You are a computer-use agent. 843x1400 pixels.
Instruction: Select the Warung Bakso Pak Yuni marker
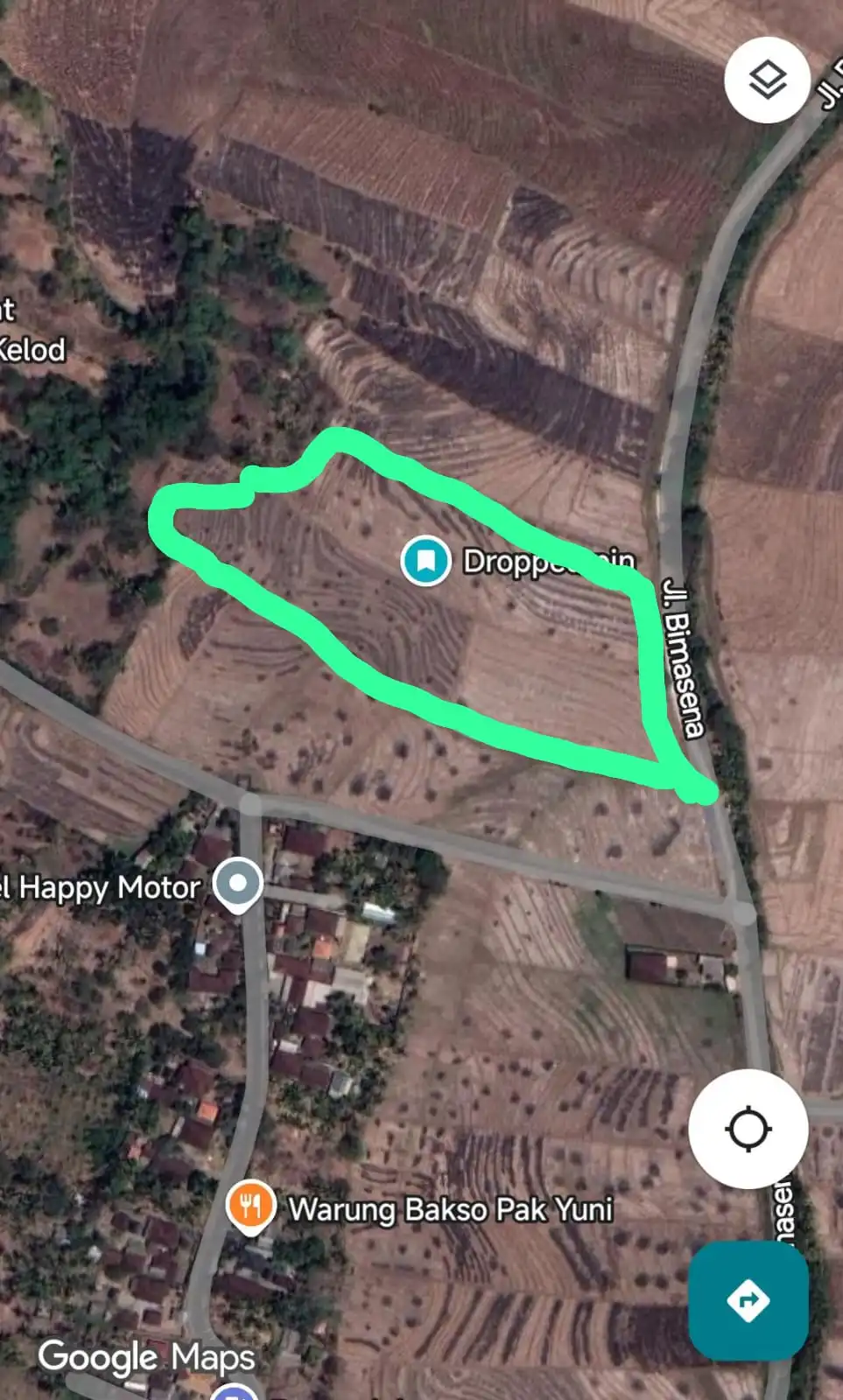tap(250, 1207)
